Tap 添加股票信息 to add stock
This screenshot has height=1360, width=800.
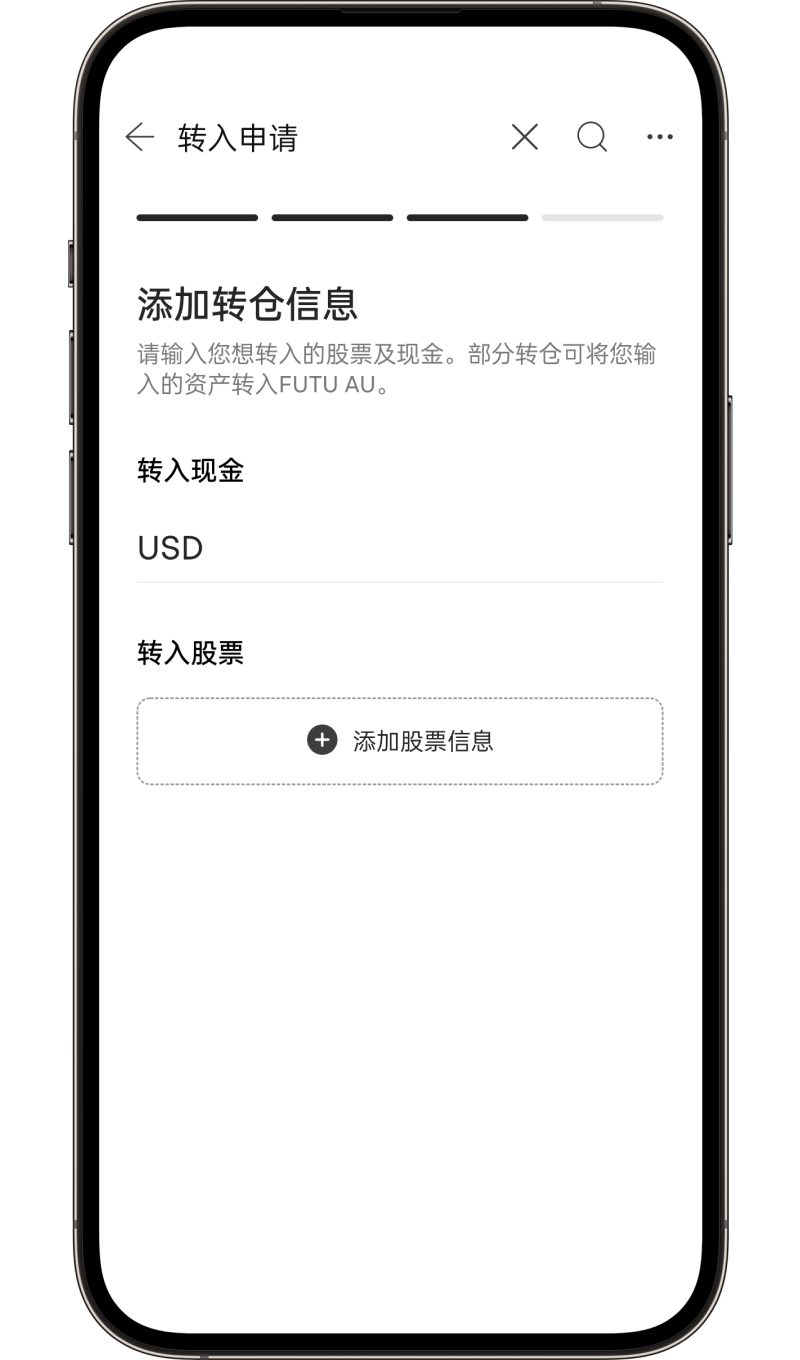(400, 741)
